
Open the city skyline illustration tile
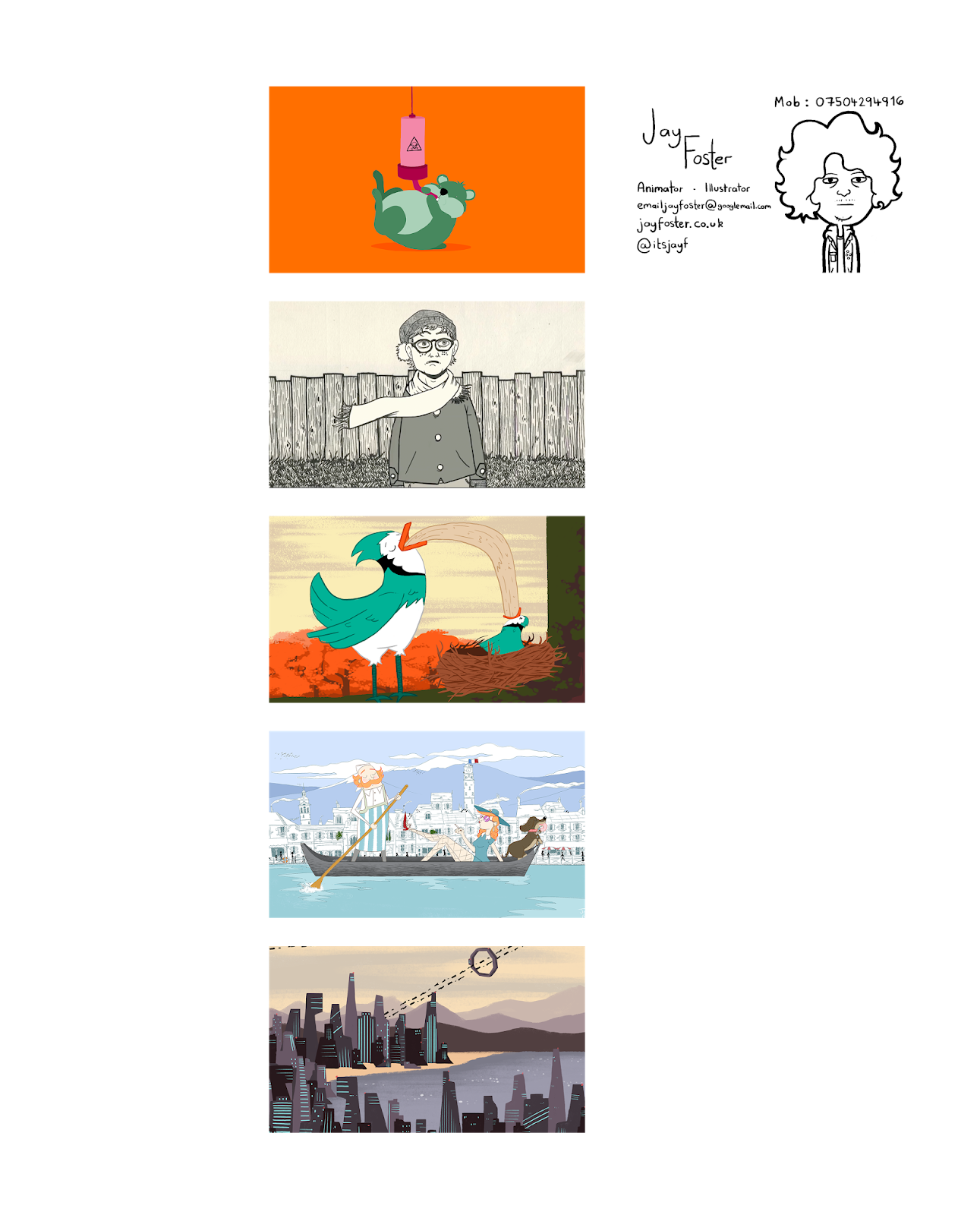tap(427, 1040)
